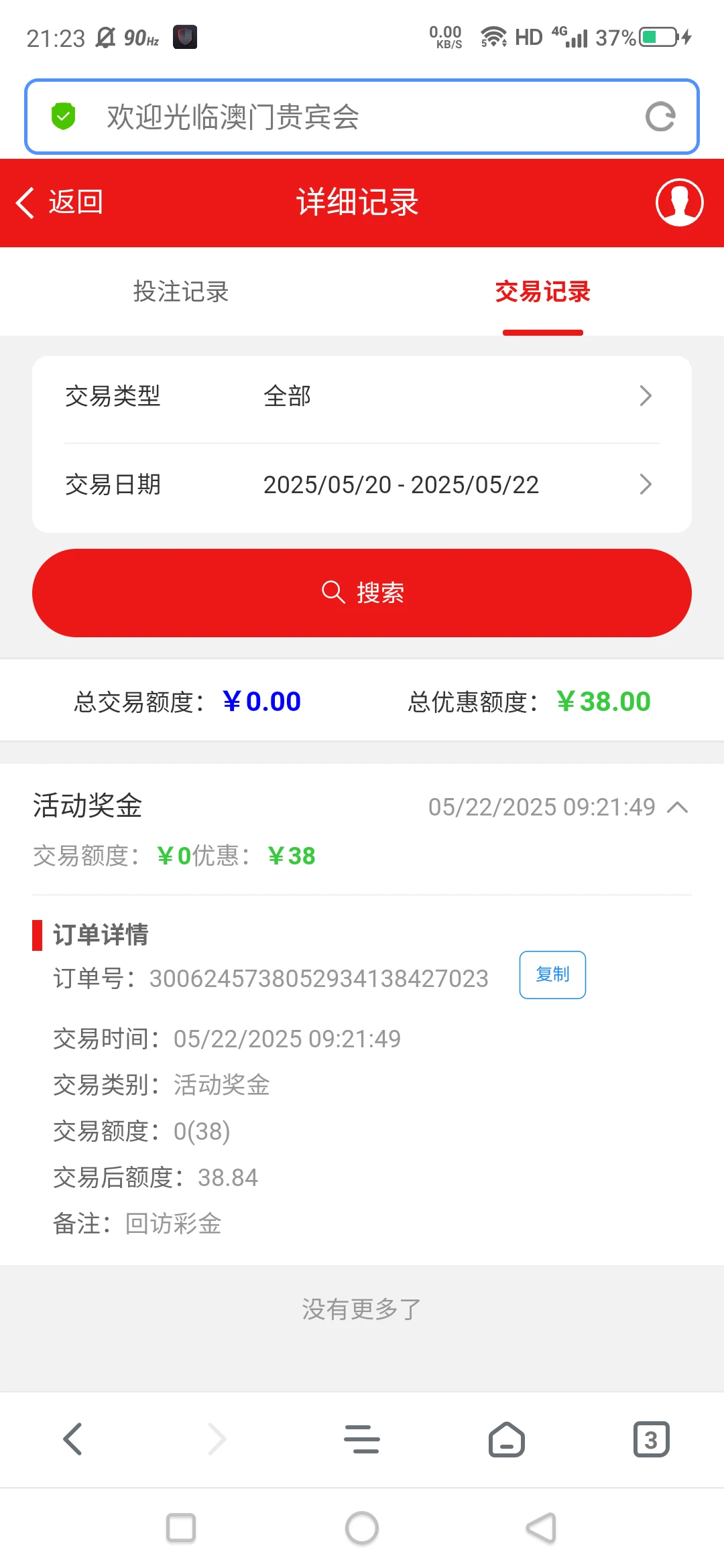Tap the search magnifier inside the 搜索 button
Image resolution: width=724 pixels, height=1568 pixels.
[333, 592]
